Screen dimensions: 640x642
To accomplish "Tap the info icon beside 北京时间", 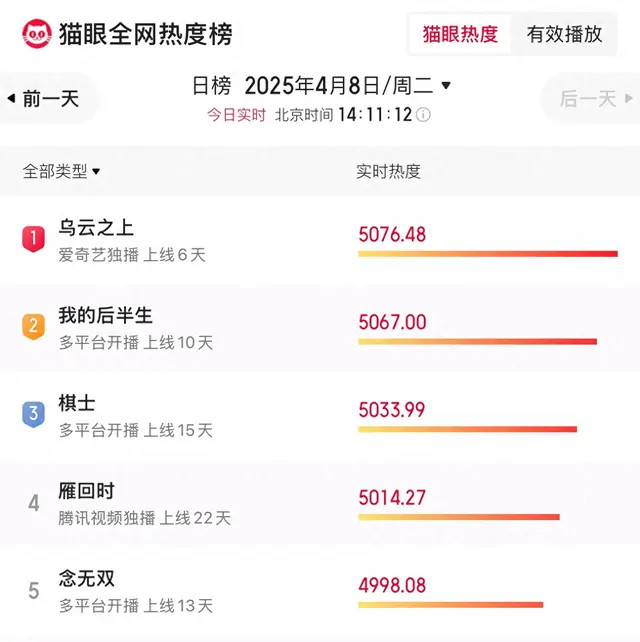I will coord(423,115).
